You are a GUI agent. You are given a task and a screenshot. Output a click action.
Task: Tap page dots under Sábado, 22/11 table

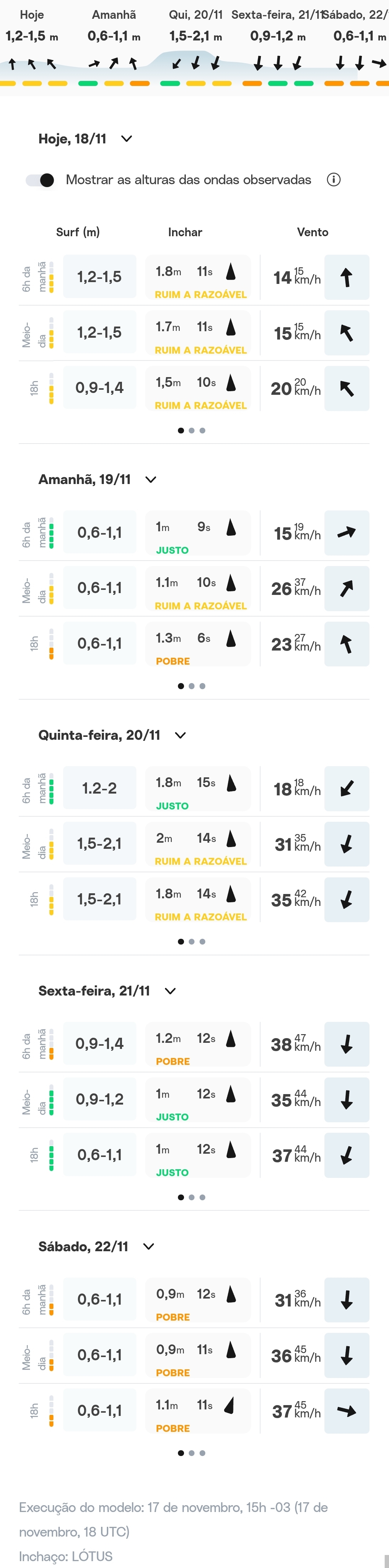(192, 1453)
